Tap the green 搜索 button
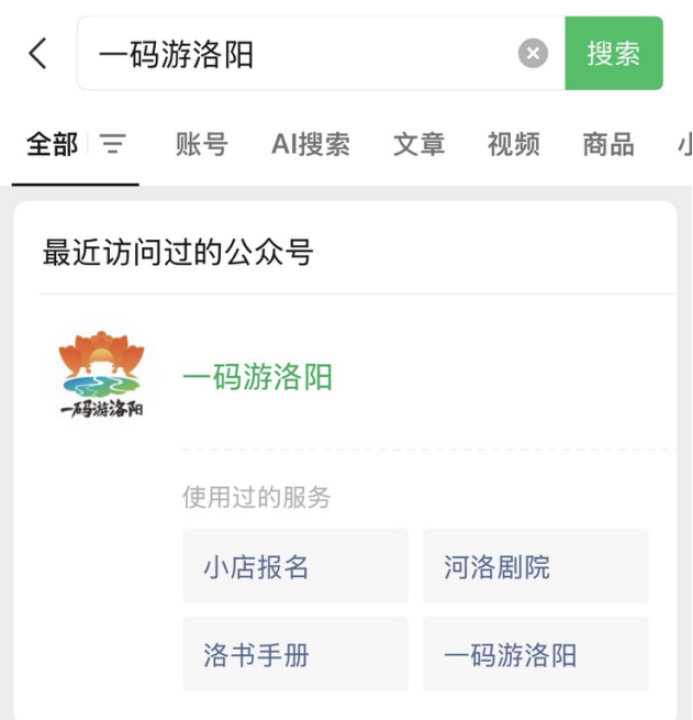 (613, 54)
